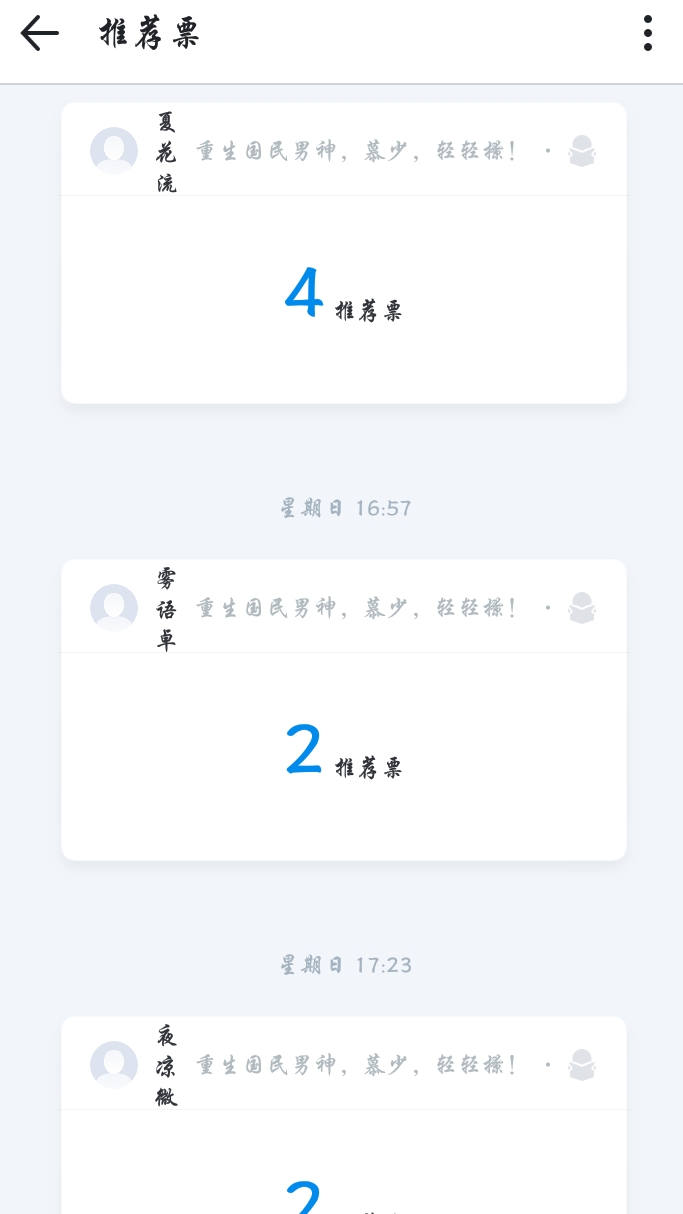Tap 夏花流's profile avatar
Viewport: 683px width, 1214px height.
[x=114, y=151]
